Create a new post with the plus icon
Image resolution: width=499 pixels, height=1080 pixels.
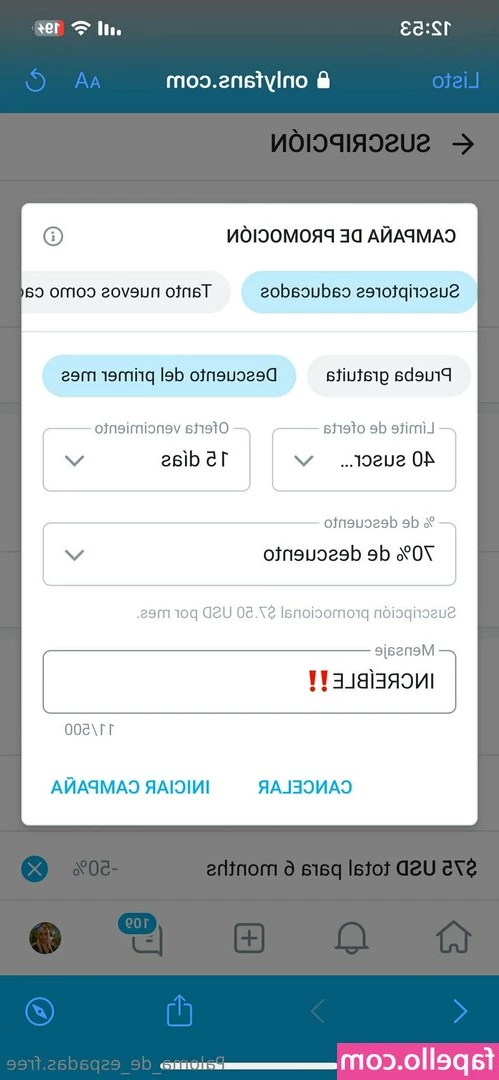pyautogui.click(x=250, y=938)
